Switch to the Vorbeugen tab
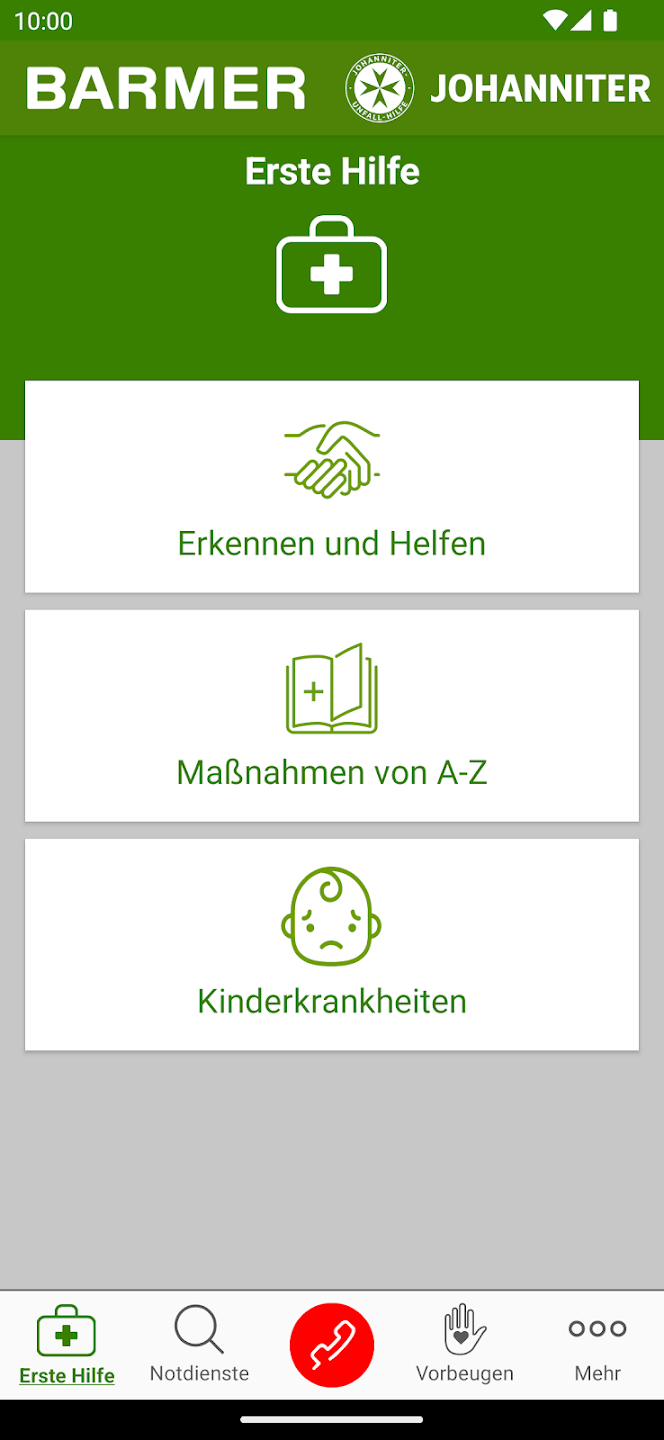Screen dimensions: 664x1440 (x=465, y=1345)
